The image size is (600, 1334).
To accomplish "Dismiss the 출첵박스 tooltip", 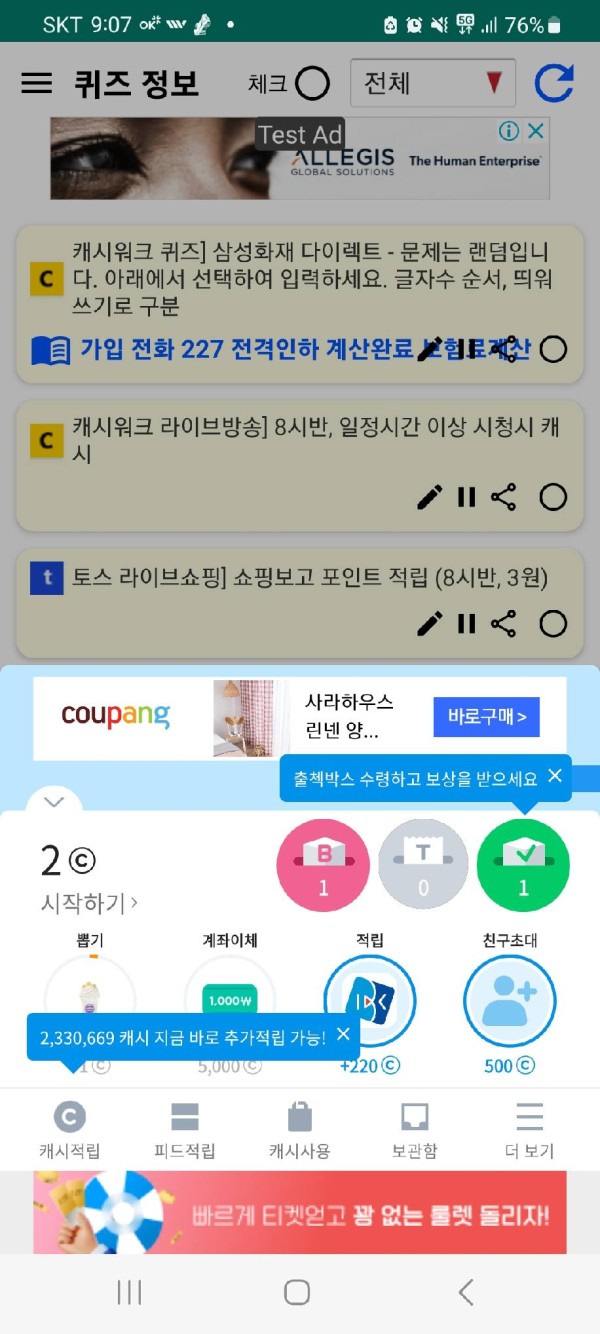I will tap(555, 776).
